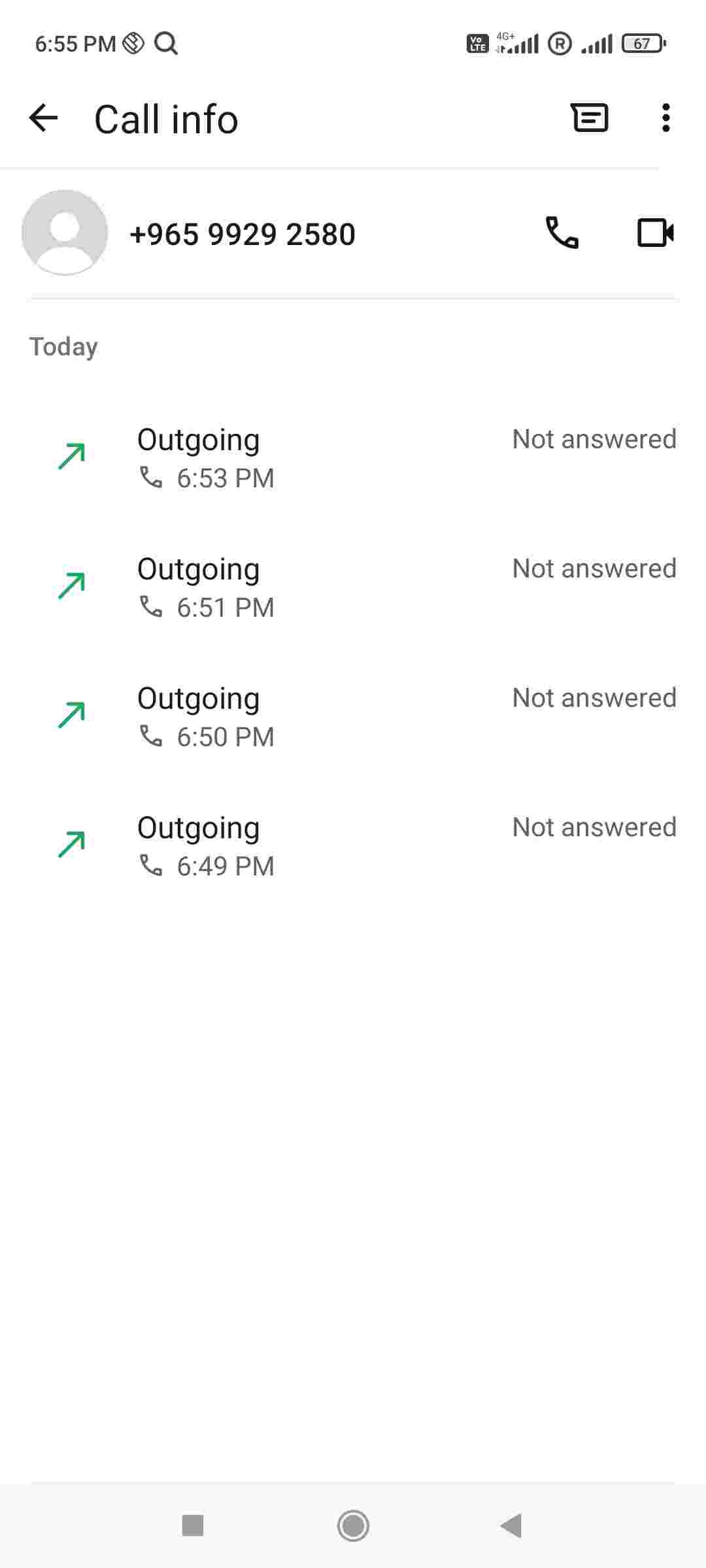
Task: Tap the system home button
Action: click(353, 1526)
